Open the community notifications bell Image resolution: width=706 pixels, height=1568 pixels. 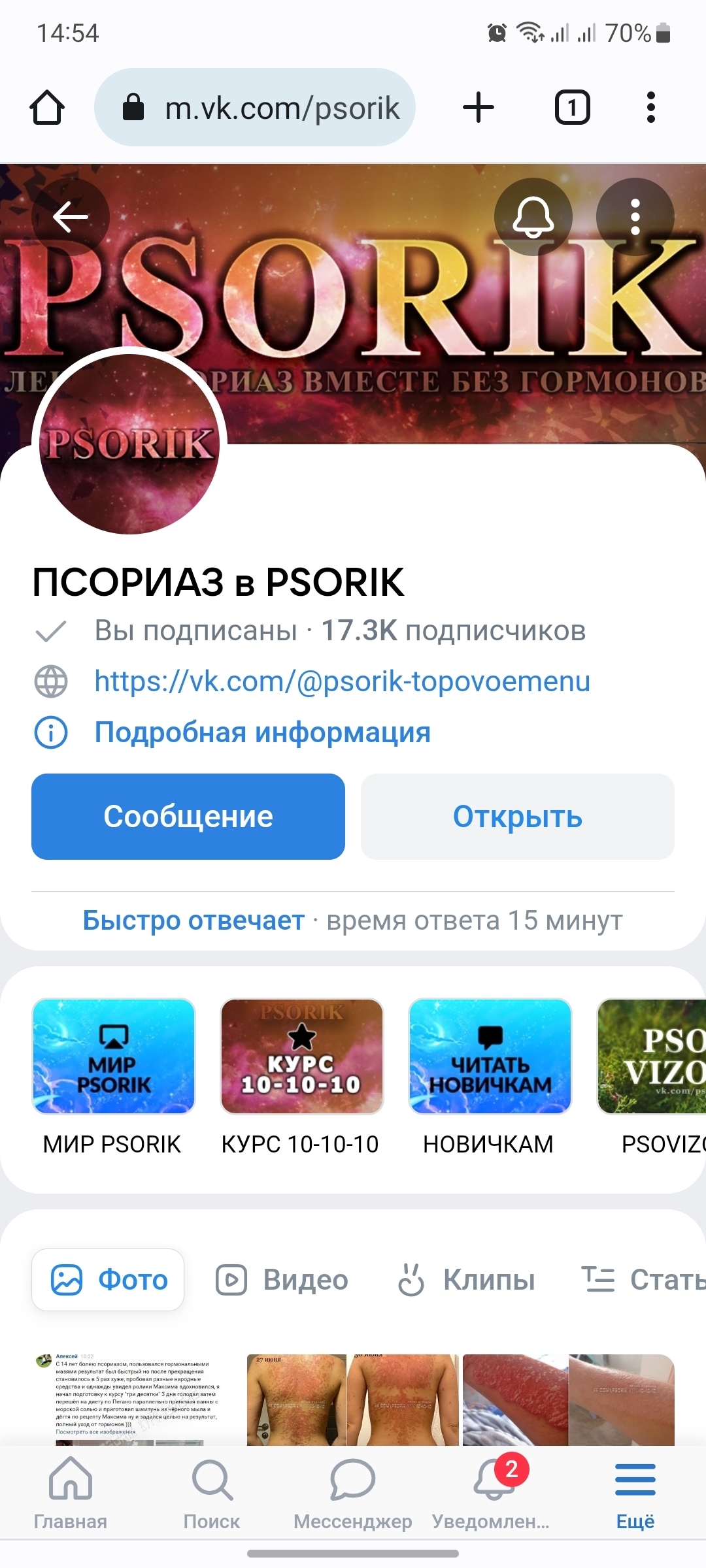[533, 217]
